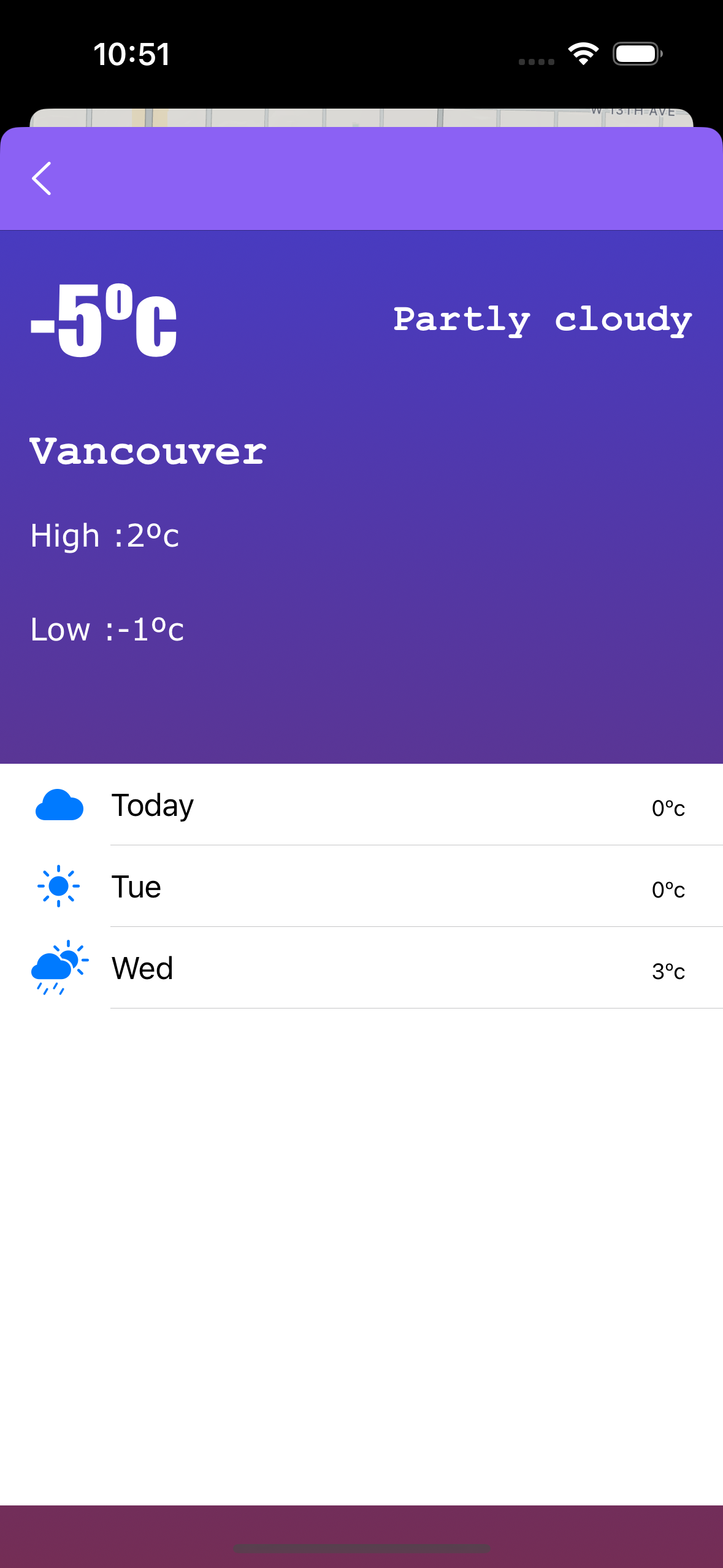Select the High :2°c reading
This screenshot has height=1568, width=723.
(x=104, y=535)
